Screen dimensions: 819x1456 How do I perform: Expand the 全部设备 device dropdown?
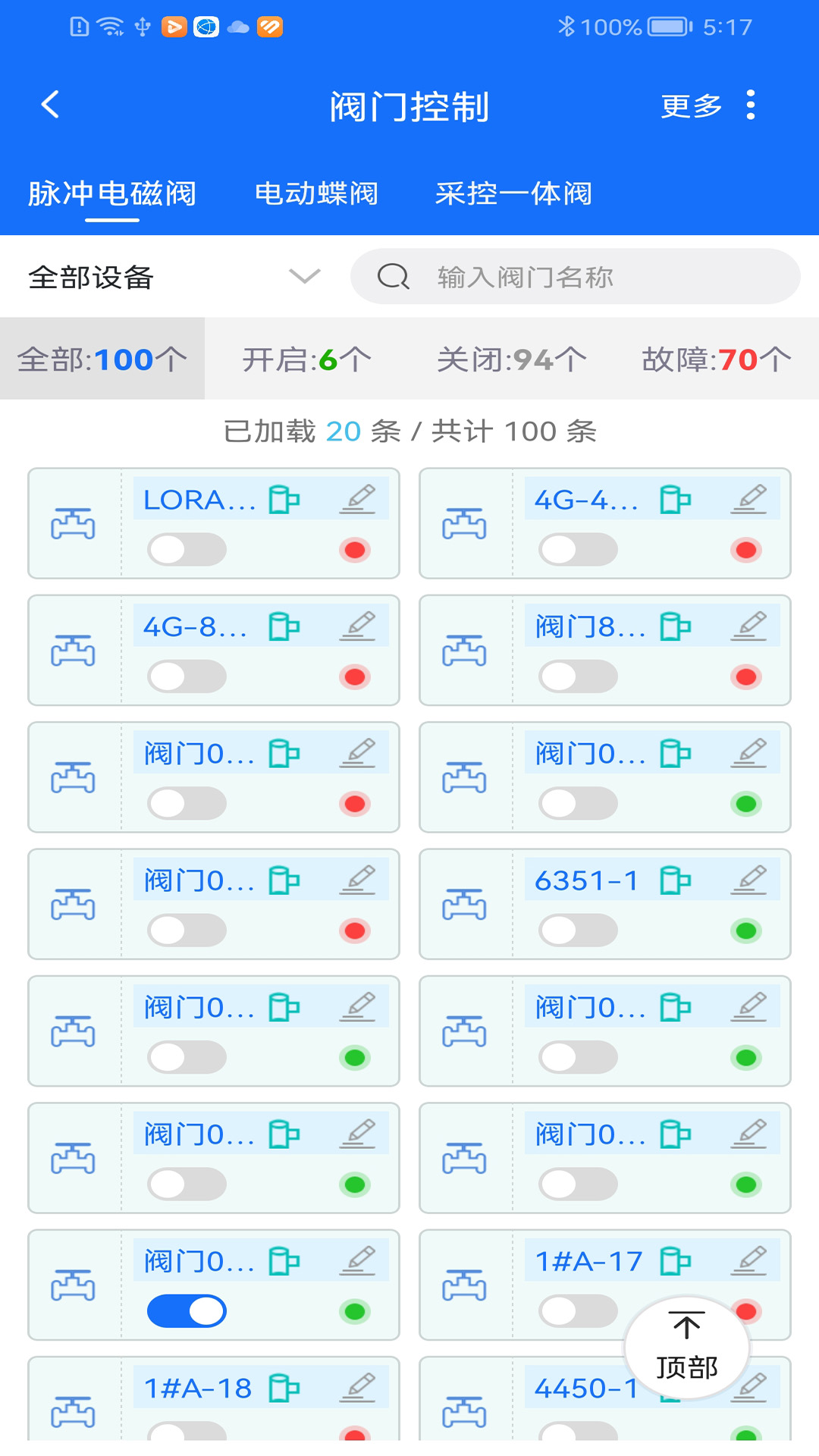[302, 277]
